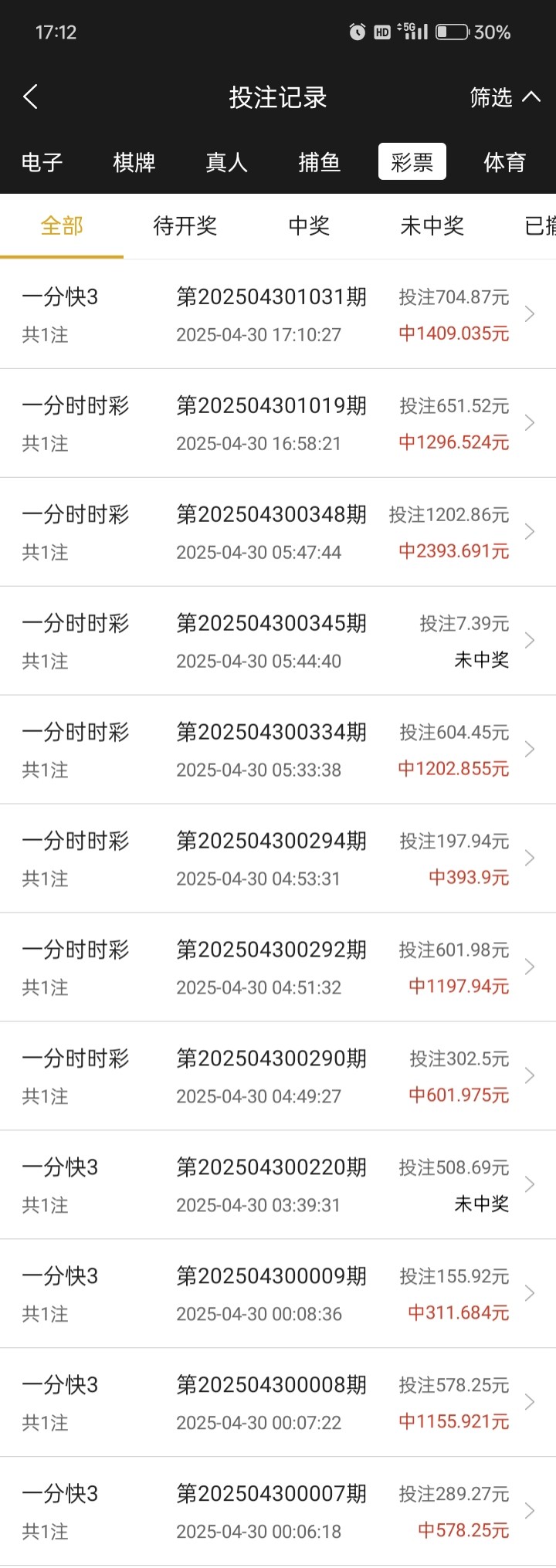View the bet record for period 202504300334
Viewport: 556px width, 1568px height.
278,750
